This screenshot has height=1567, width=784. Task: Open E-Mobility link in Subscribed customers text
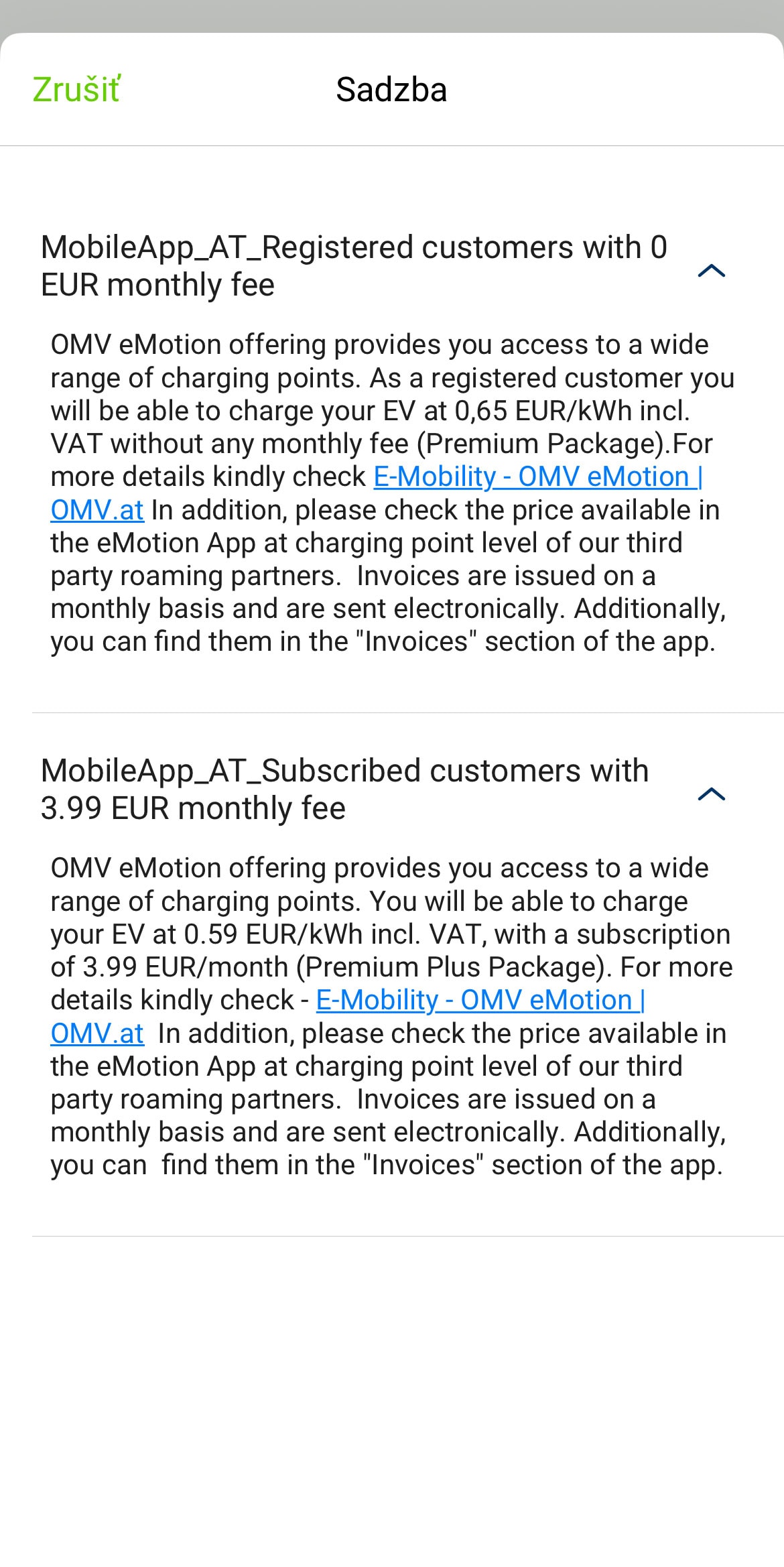pyautogui.click(x=479, y=1001)
